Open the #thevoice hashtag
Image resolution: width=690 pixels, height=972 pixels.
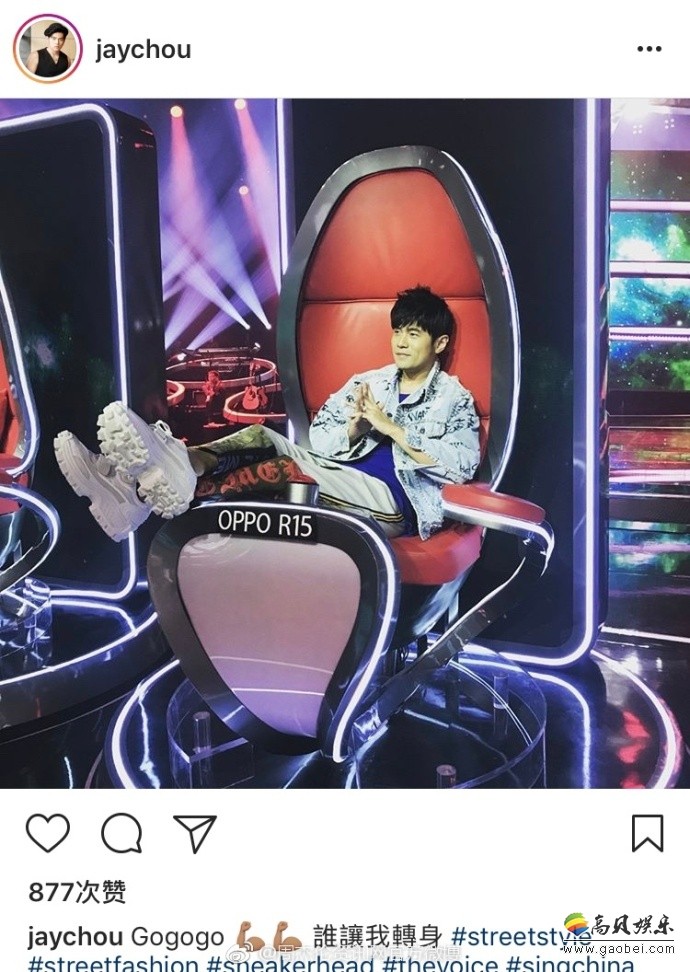pyautogui.click(x=440, y=963)
